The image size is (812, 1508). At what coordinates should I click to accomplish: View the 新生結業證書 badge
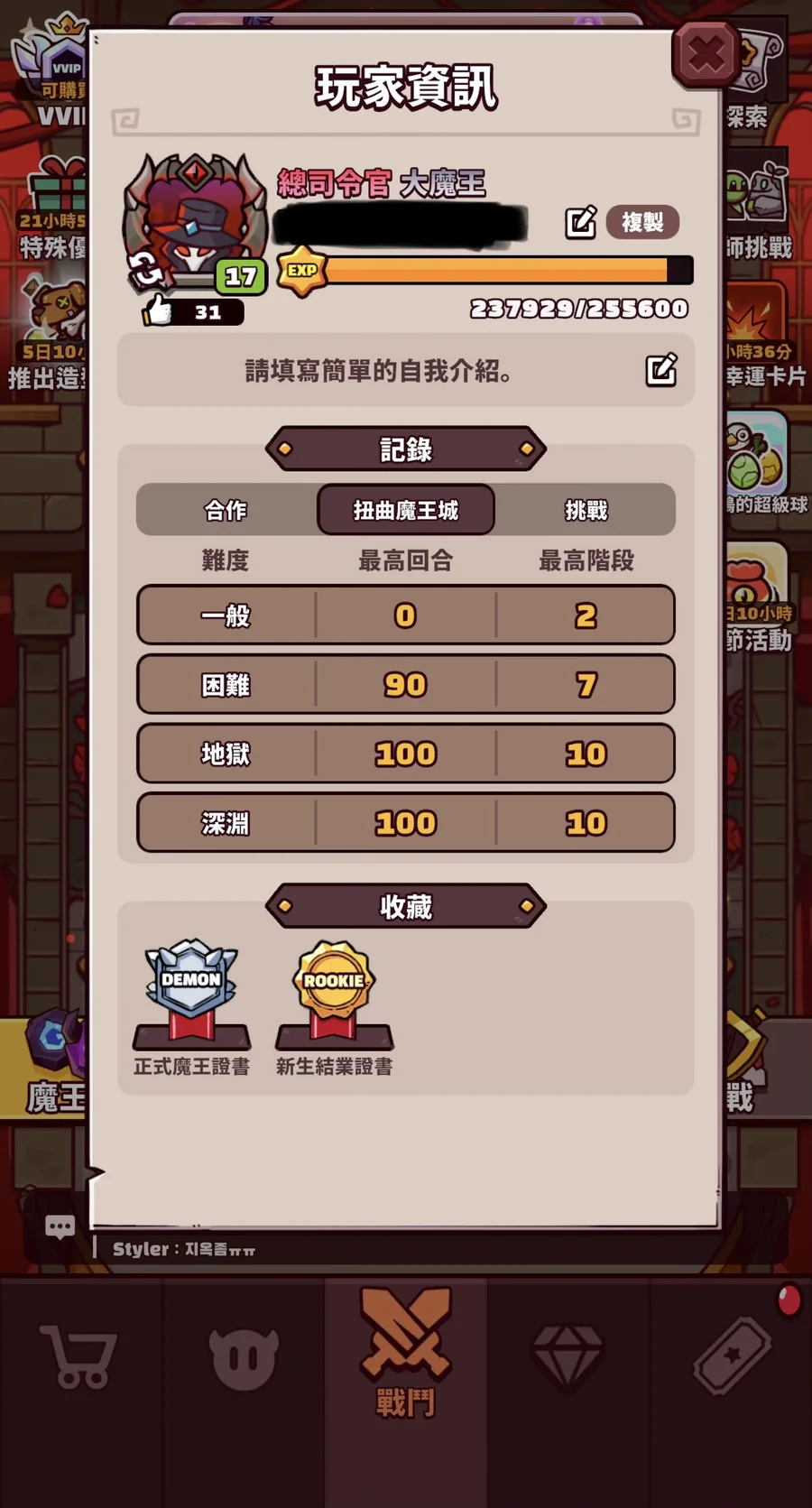click(334, 996)
